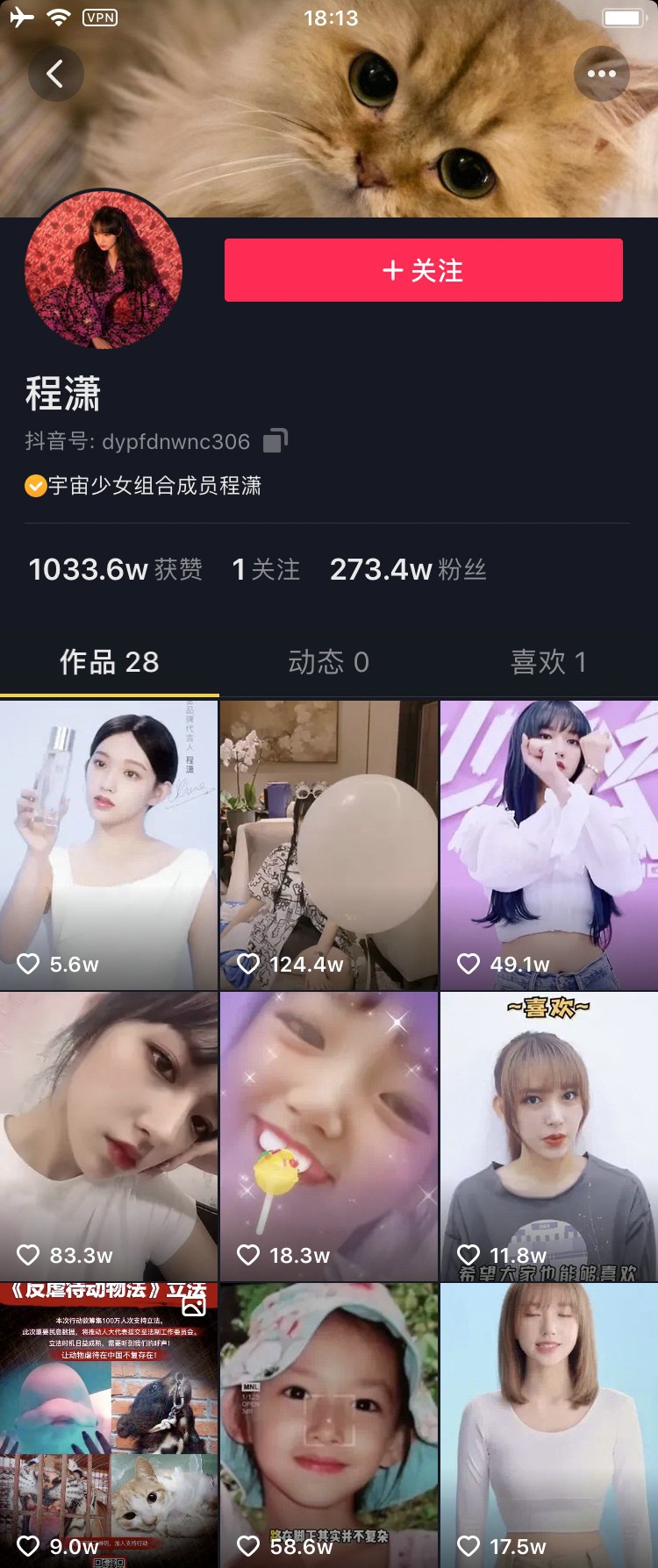658x1568 pixels.
Task: Play the balloon video with 124.4w likes
Action: pos(329,845)
